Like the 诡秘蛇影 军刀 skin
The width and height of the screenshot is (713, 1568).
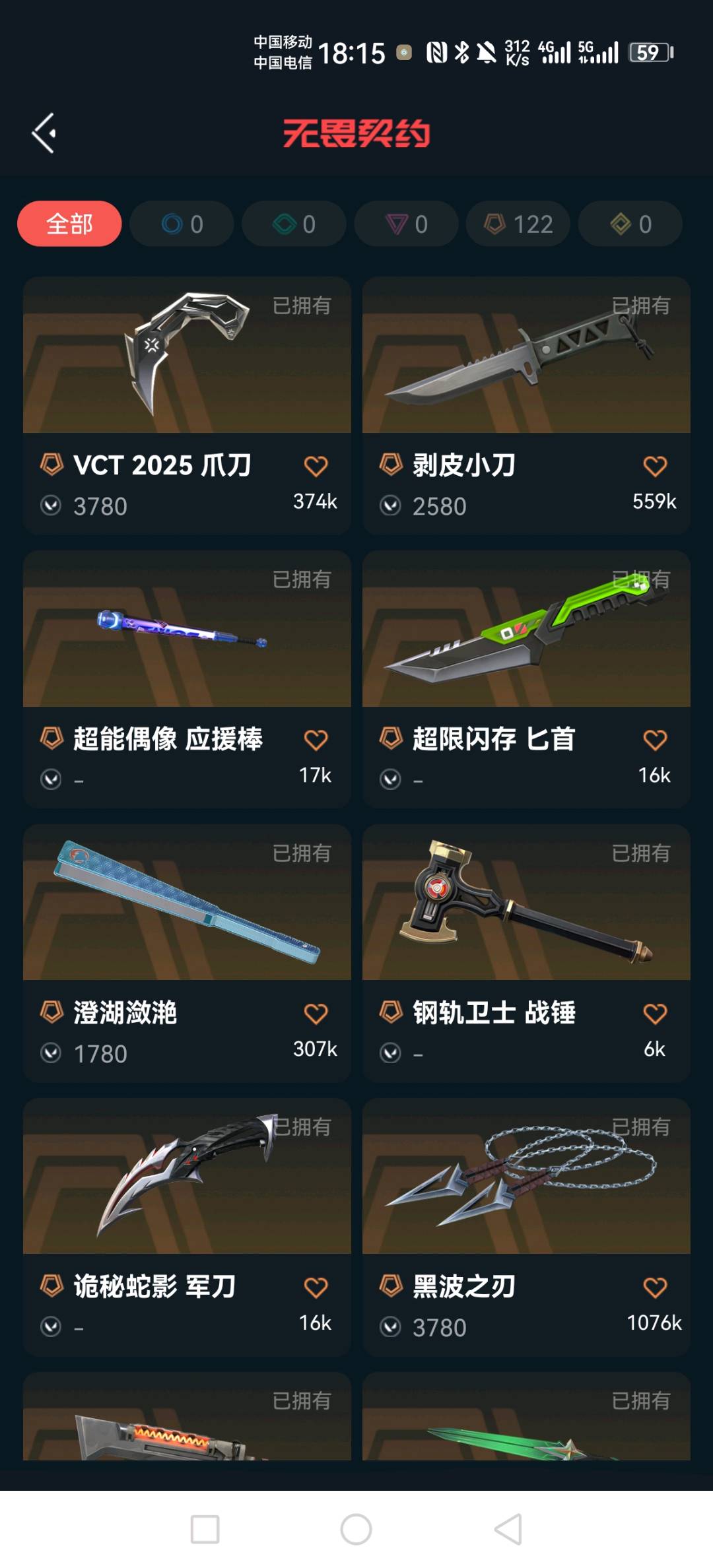[316, 1288]
